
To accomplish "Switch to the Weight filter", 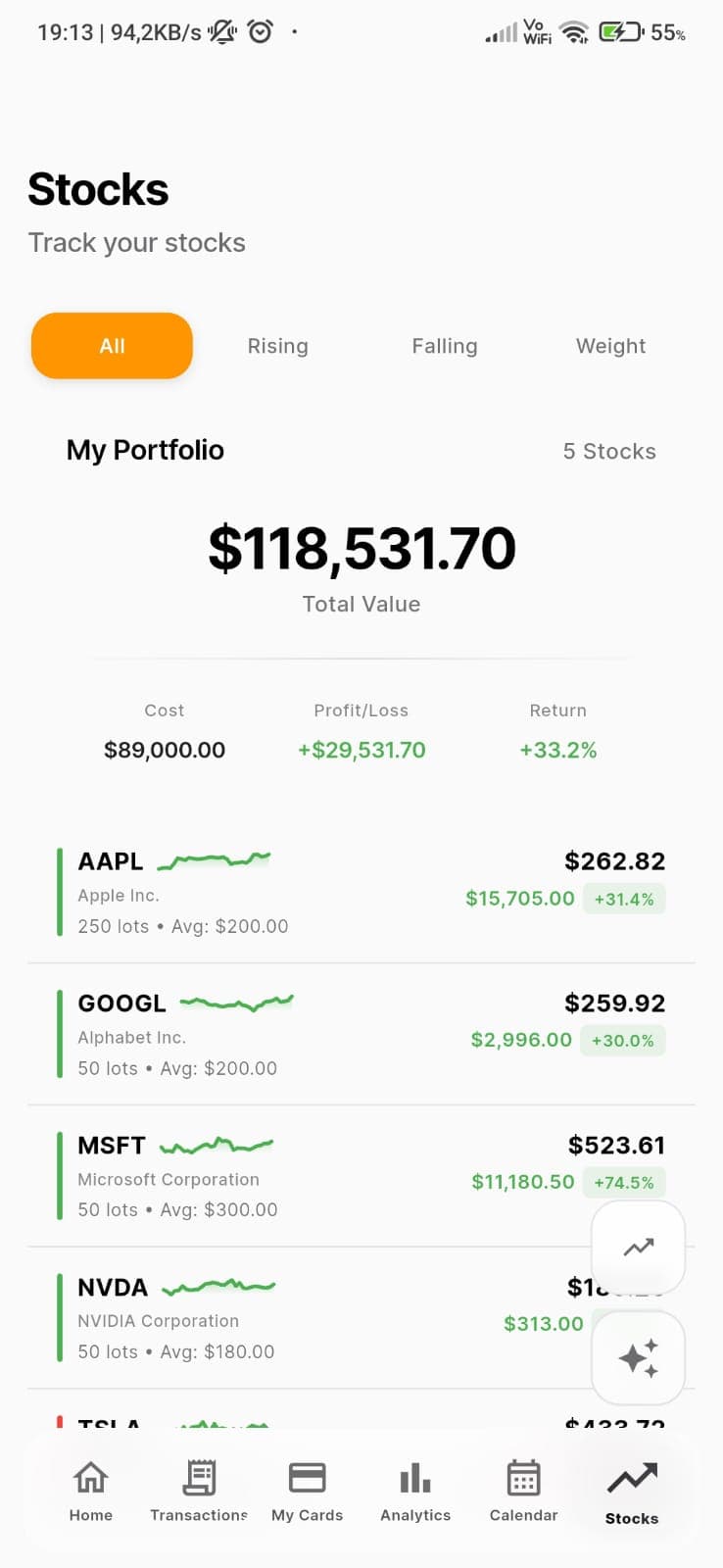I will tap(610, 346).
